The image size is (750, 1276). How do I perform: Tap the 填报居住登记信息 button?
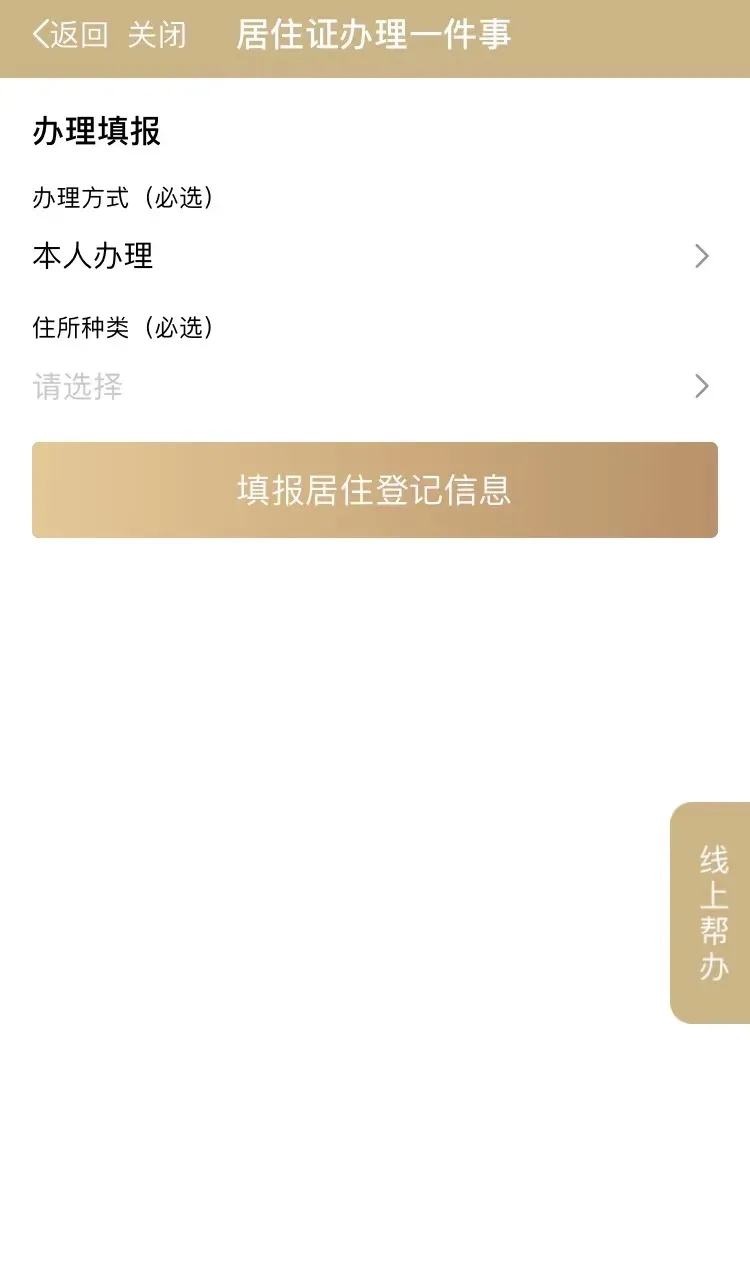[375, 490]
